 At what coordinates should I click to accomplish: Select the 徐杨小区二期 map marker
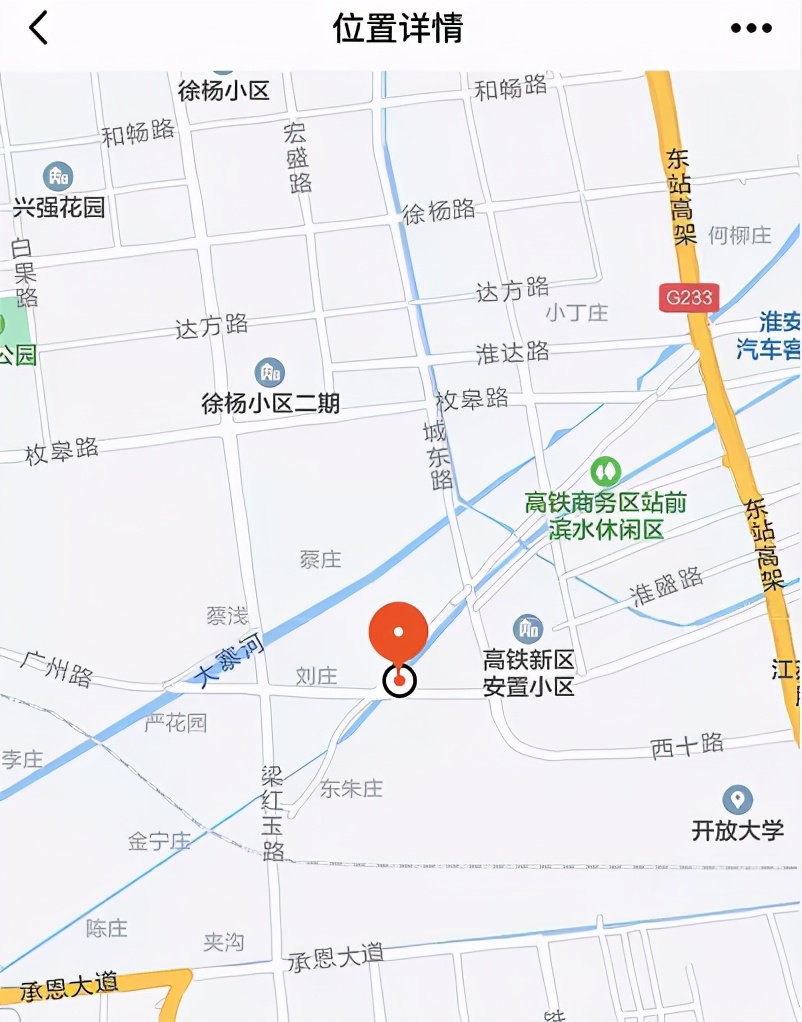(x=269, y=374)
